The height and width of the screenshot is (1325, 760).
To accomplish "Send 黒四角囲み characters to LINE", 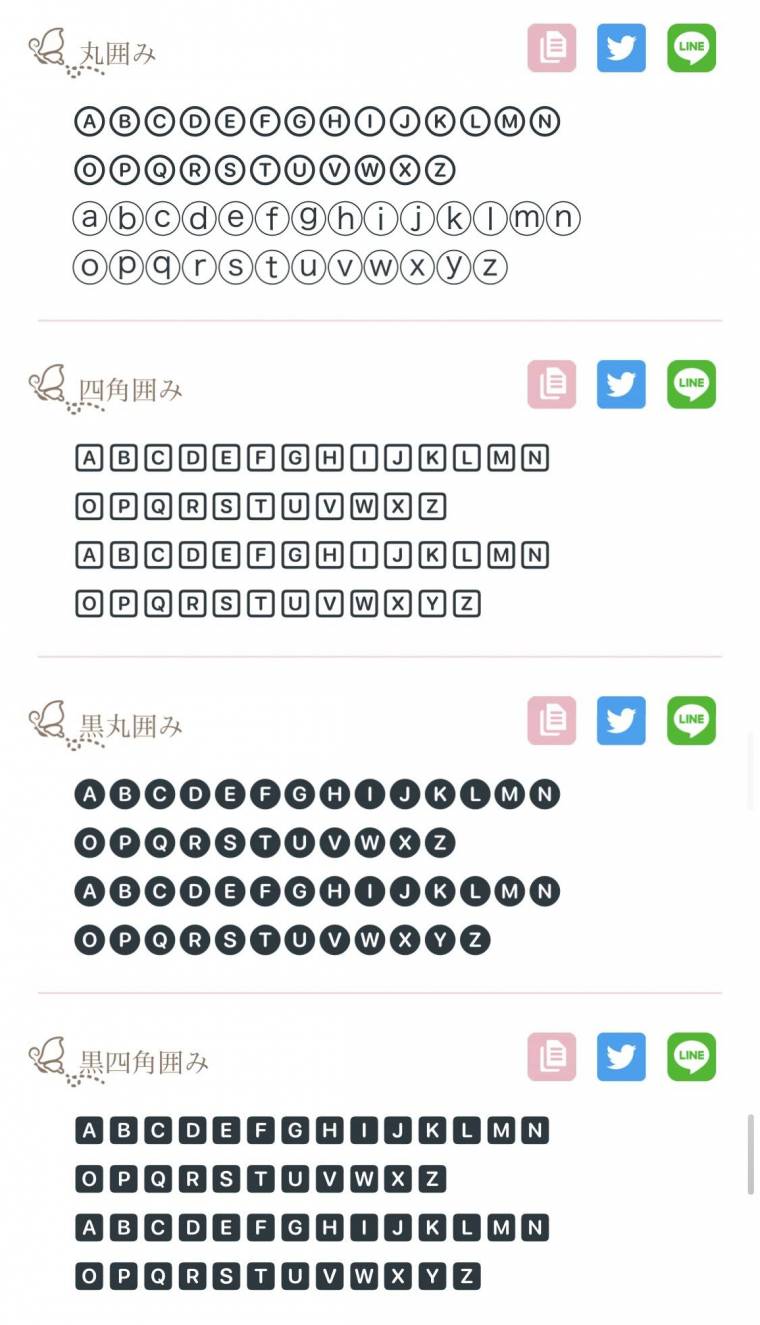I will pos(691,1056).
